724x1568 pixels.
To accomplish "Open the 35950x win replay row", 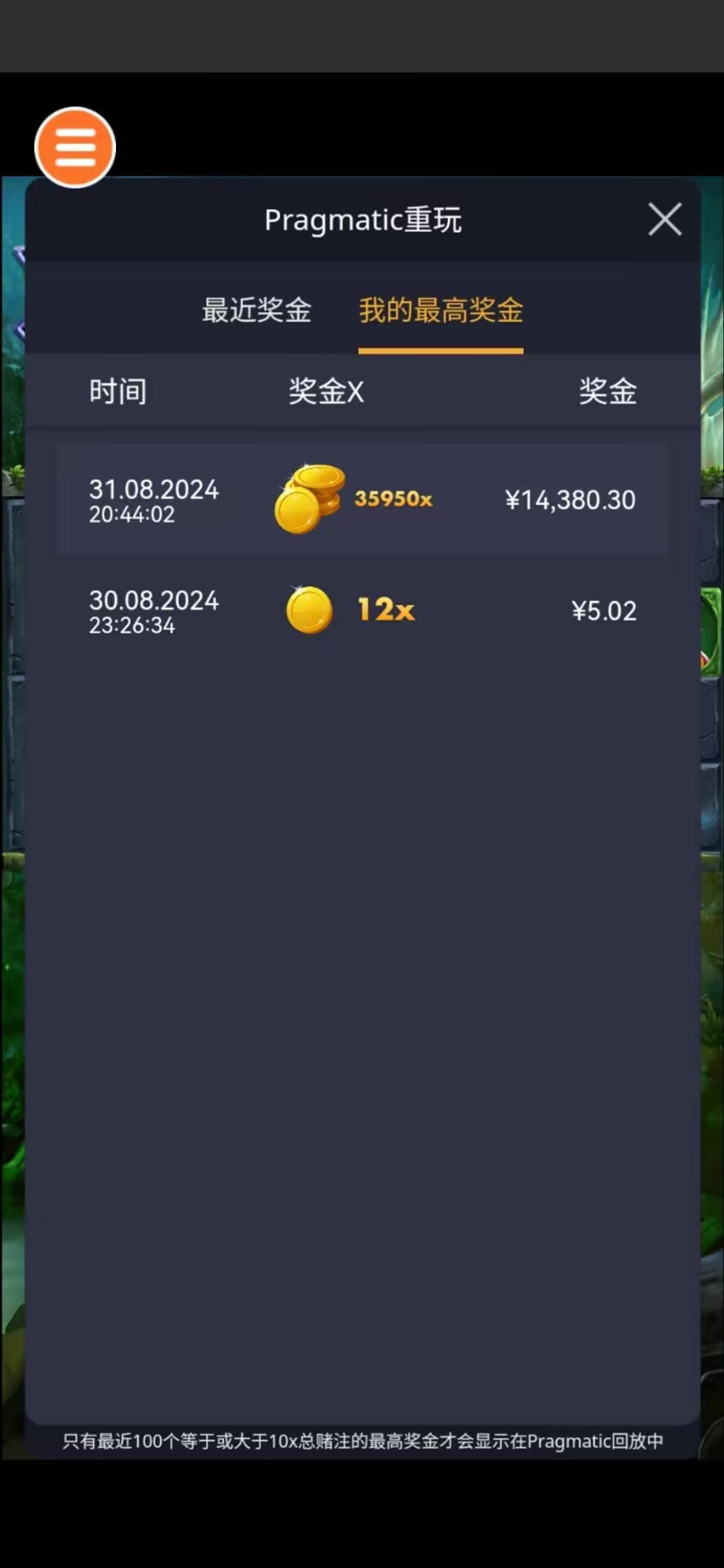I will point(362,500).
